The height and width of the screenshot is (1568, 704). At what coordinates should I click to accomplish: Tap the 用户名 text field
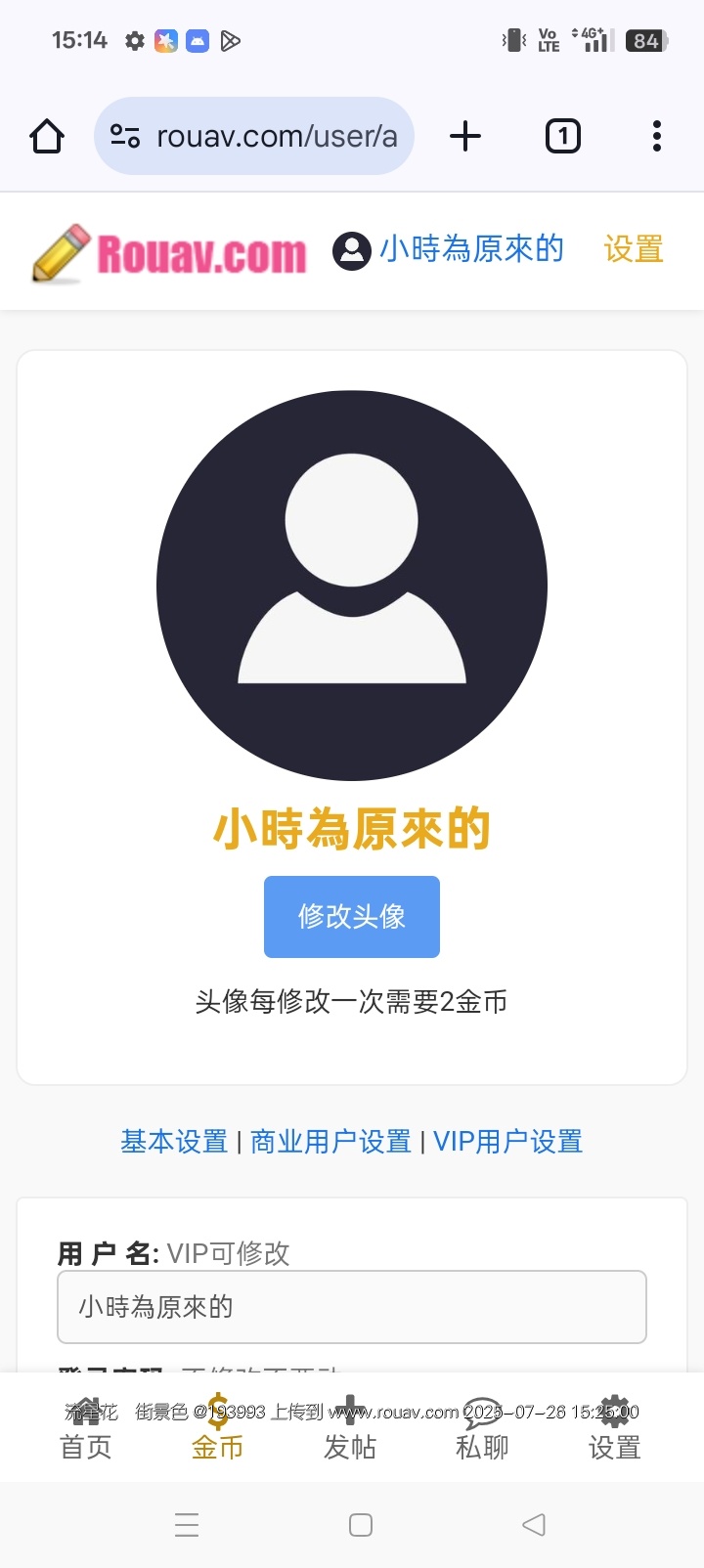pyautogui.click(x=352, y=1307)
